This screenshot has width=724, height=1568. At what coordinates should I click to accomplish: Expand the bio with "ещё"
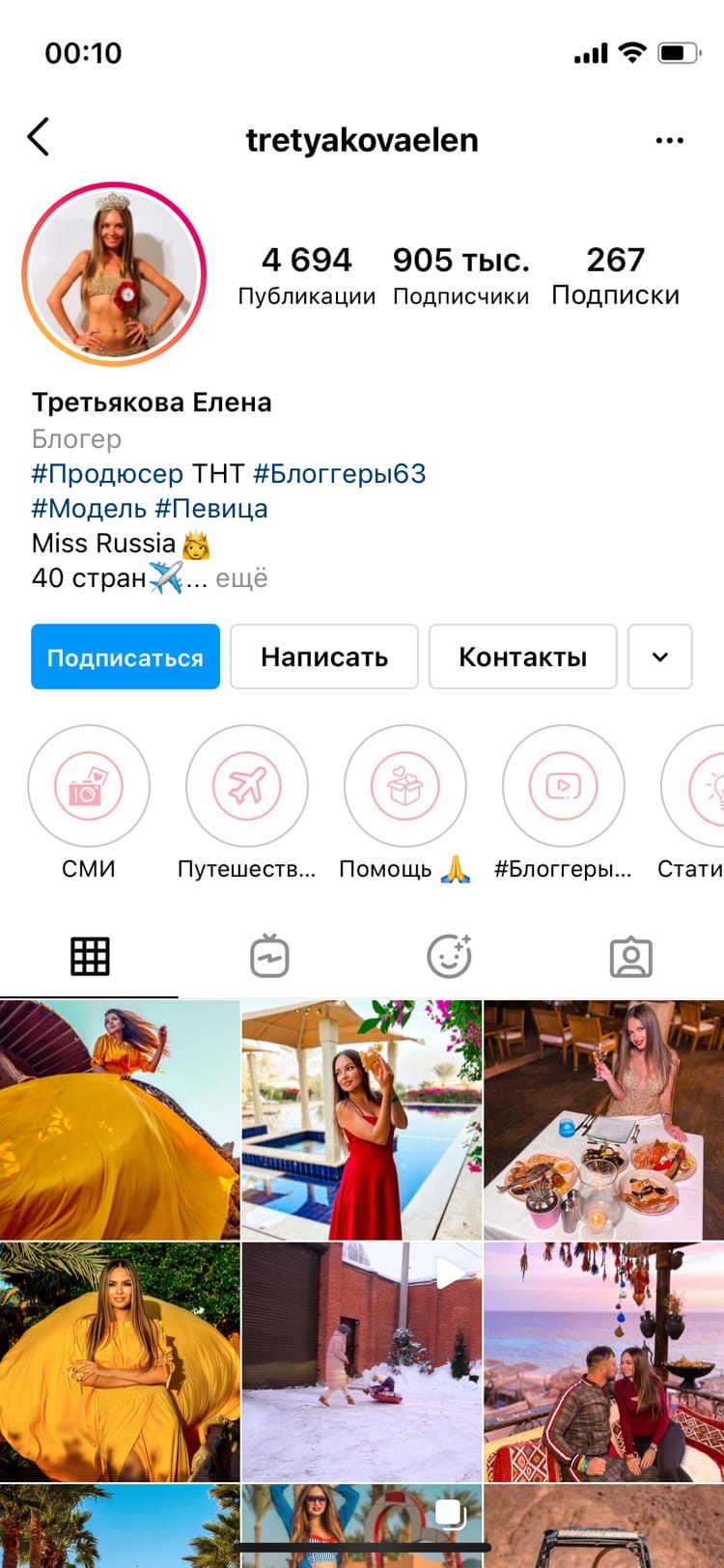pos(241,578)
